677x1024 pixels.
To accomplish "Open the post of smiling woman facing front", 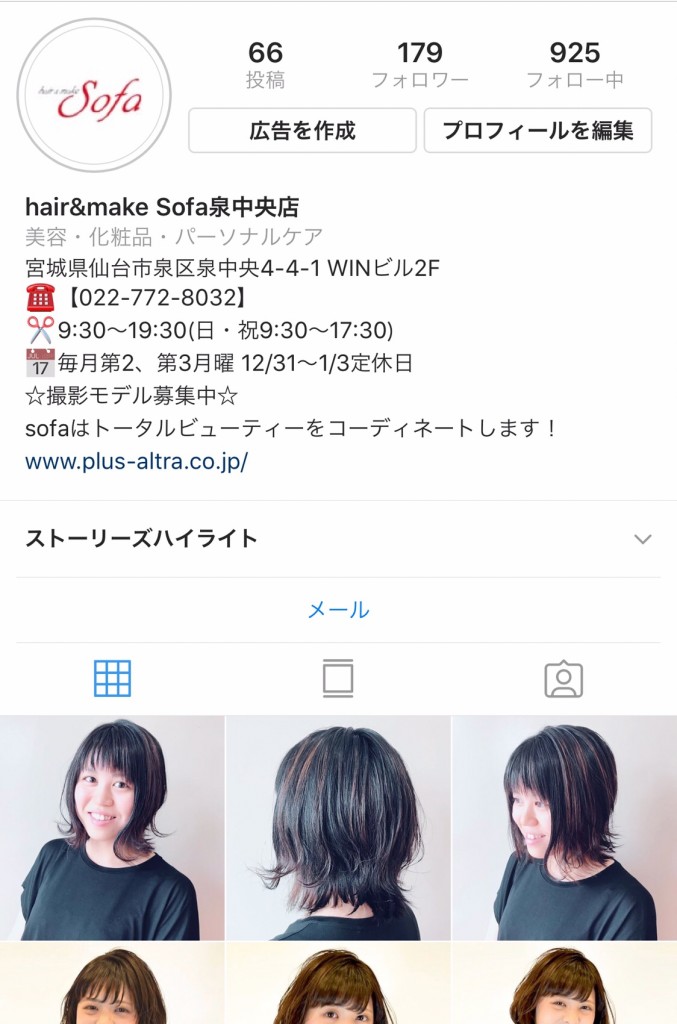I will 111,827.
